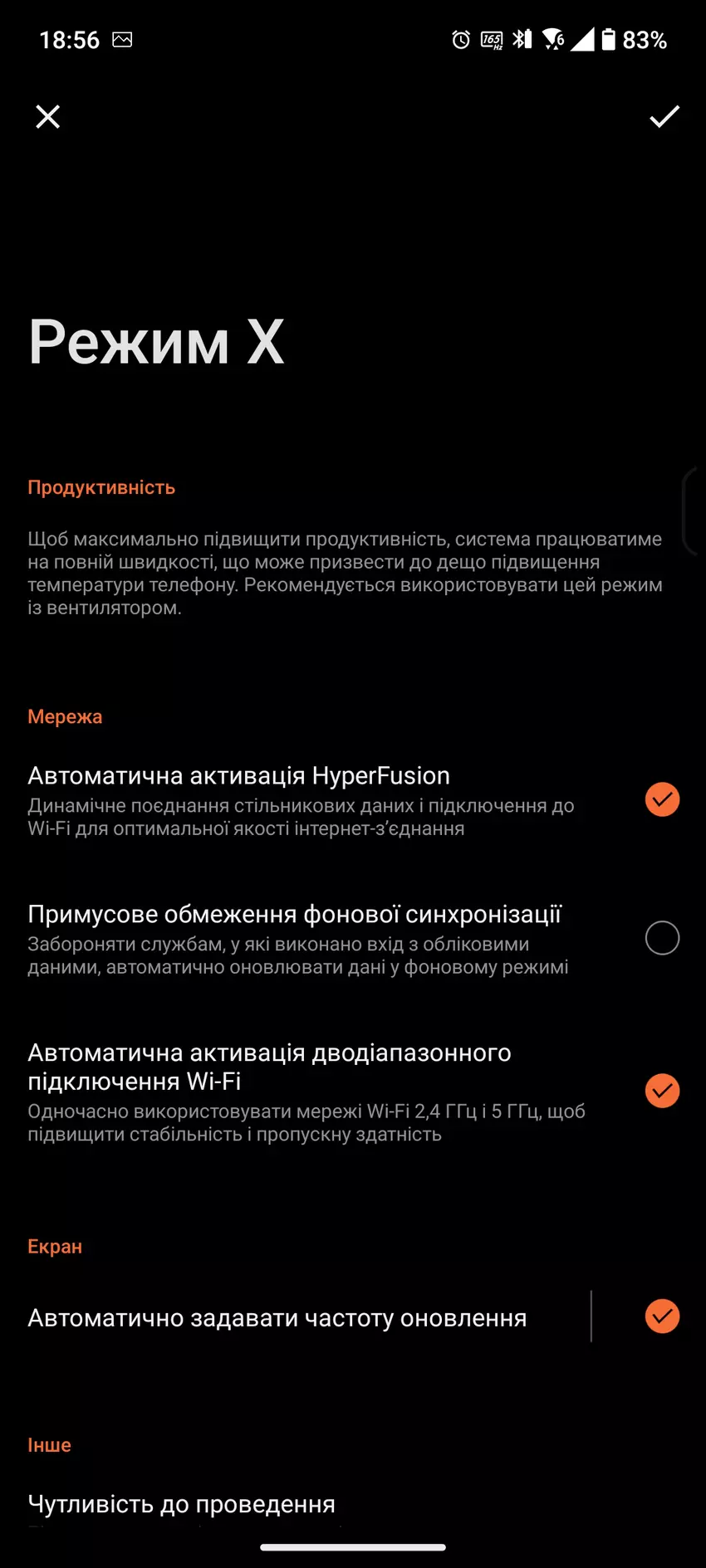The height and width of the screenshot is (1568, 706).
Task: Confirm changes with the checkmark icon
Action: tap(664, 117)
